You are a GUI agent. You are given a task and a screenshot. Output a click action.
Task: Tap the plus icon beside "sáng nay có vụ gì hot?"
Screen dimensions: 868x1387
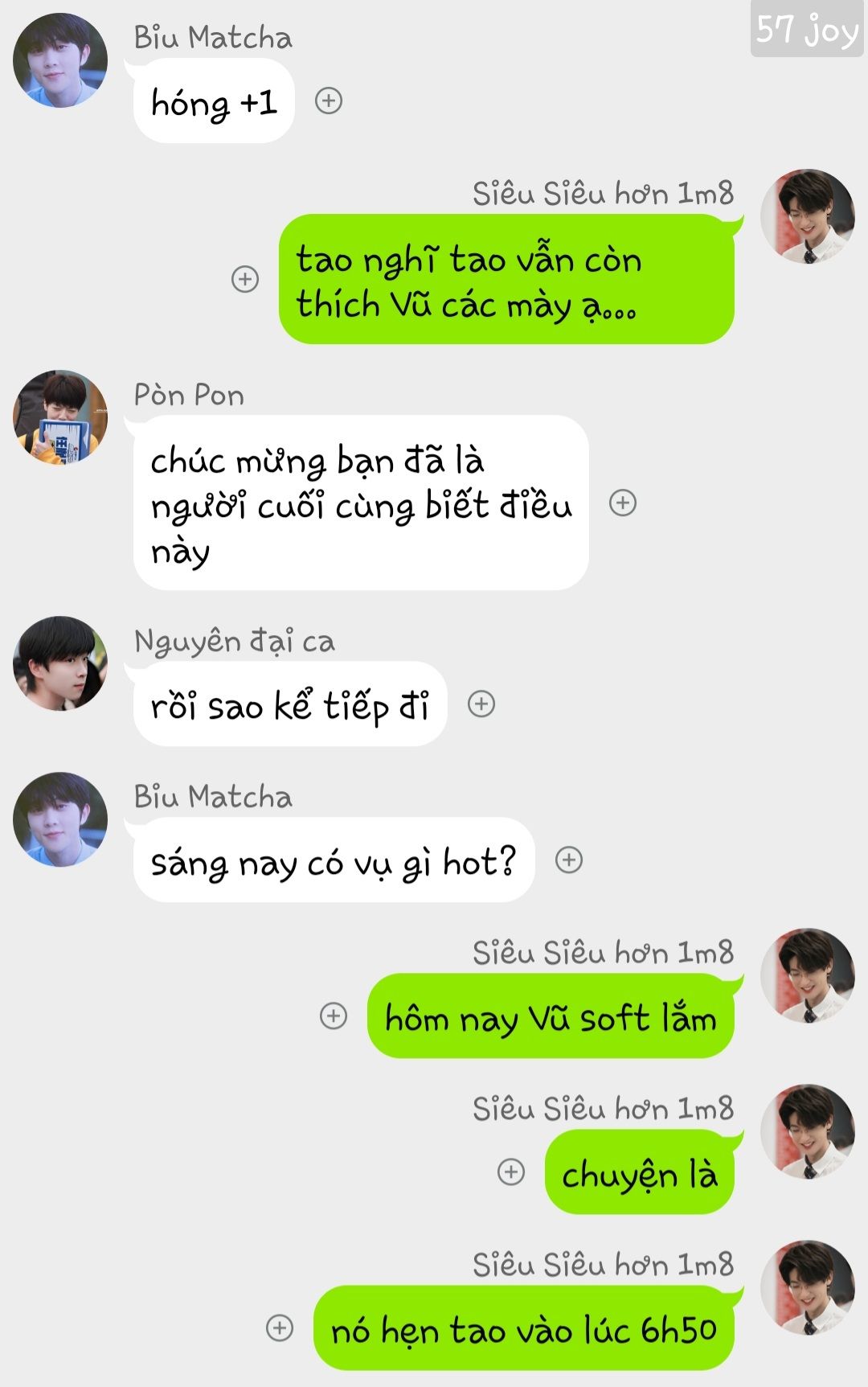click(569, 860)
